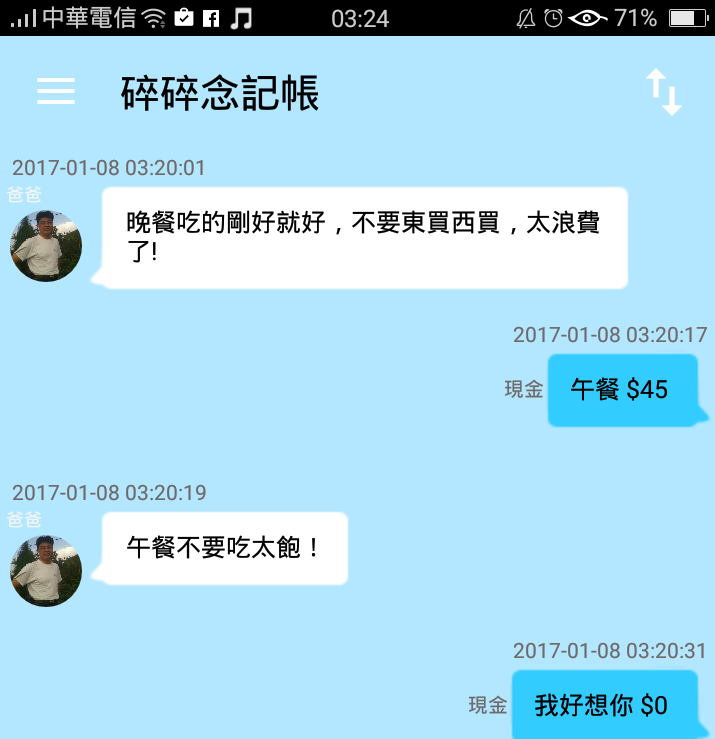Open the 我好想你 $0 expense bubble
This screenshot has width=715, height=739.
(602, 705)
